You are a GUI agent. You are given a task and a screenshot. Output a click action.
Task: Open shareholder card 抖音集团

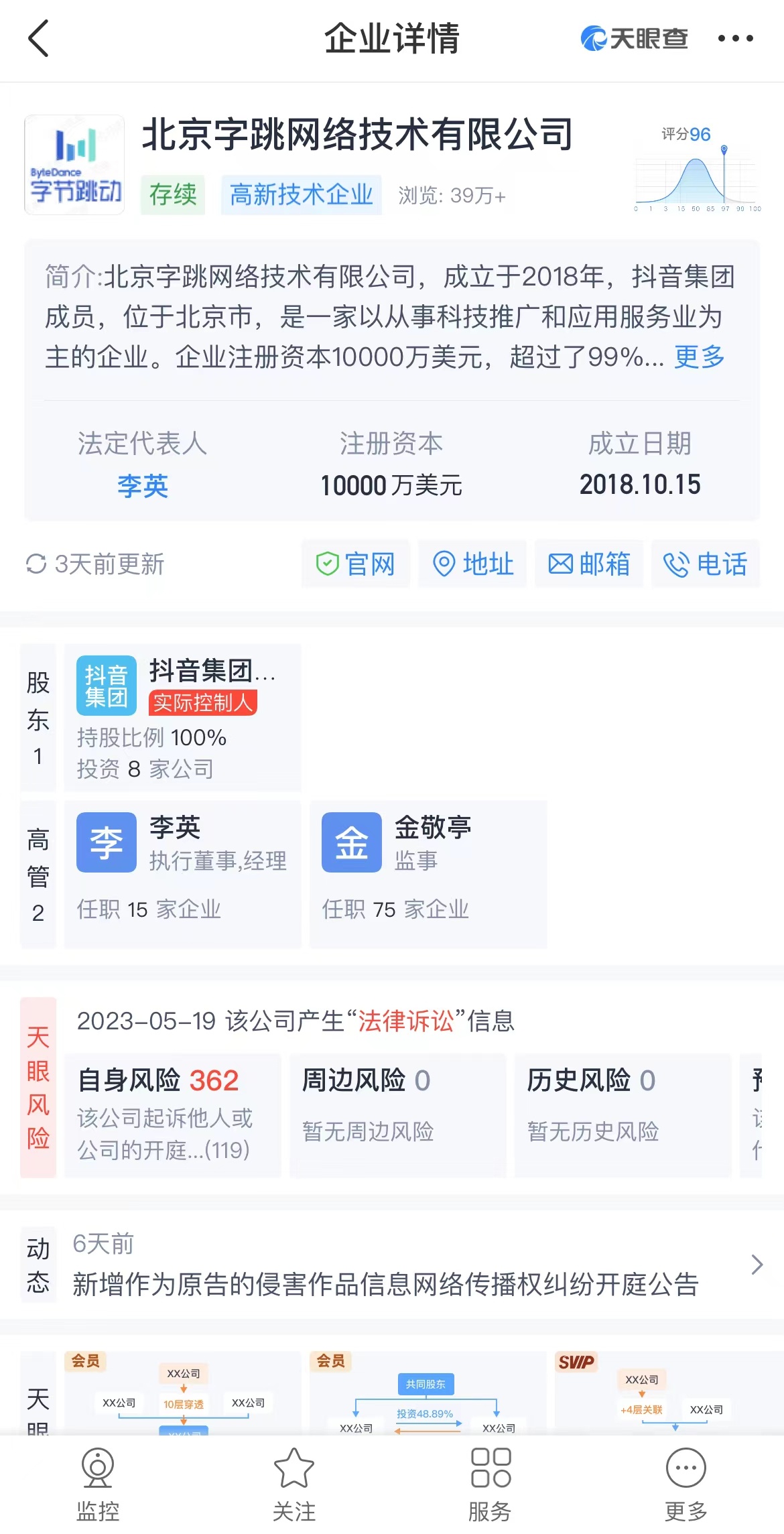point(182,718)
